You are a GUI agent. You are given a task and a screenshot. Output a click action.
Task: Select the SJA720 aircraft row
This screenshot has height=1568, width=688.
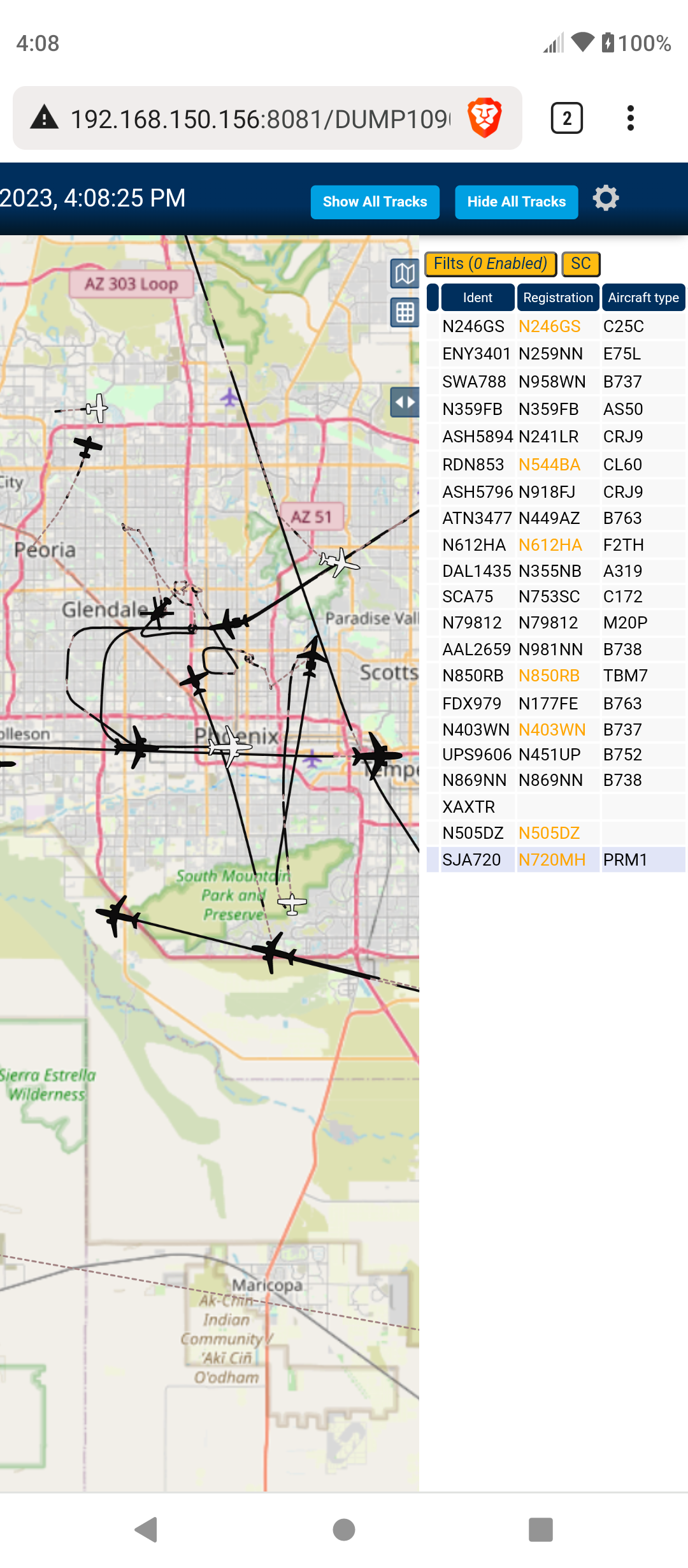pyautogui.click(x=556, y=860)
